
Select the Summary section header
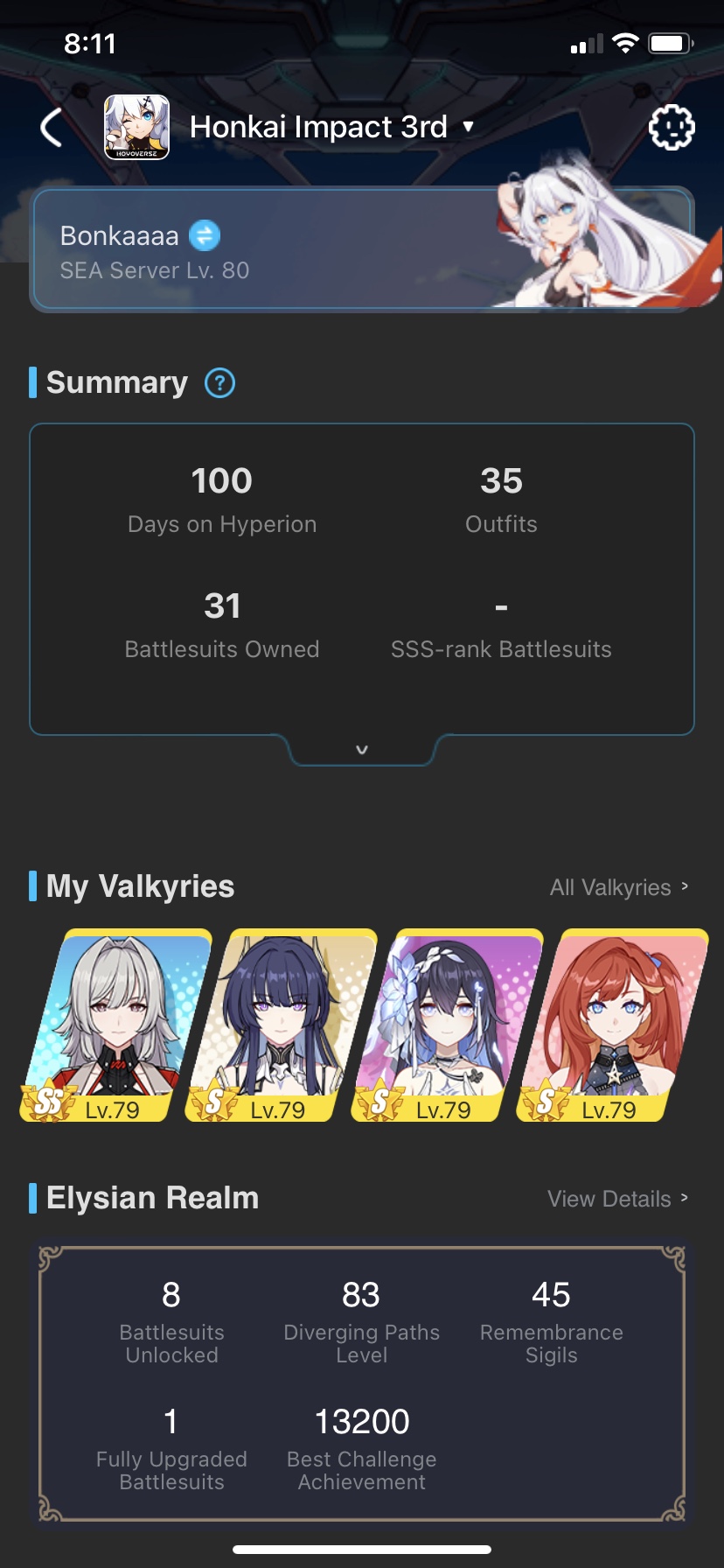coord(118,382)
